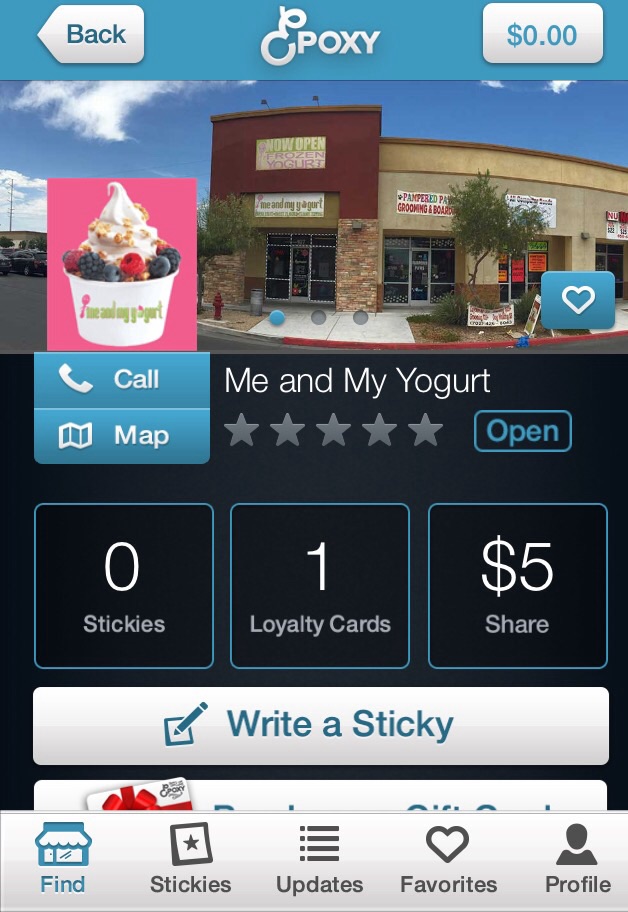Screen dimensions: 628x912
Task: Open the Loyalty Cards tile
Action: click(x=320, y=586)
